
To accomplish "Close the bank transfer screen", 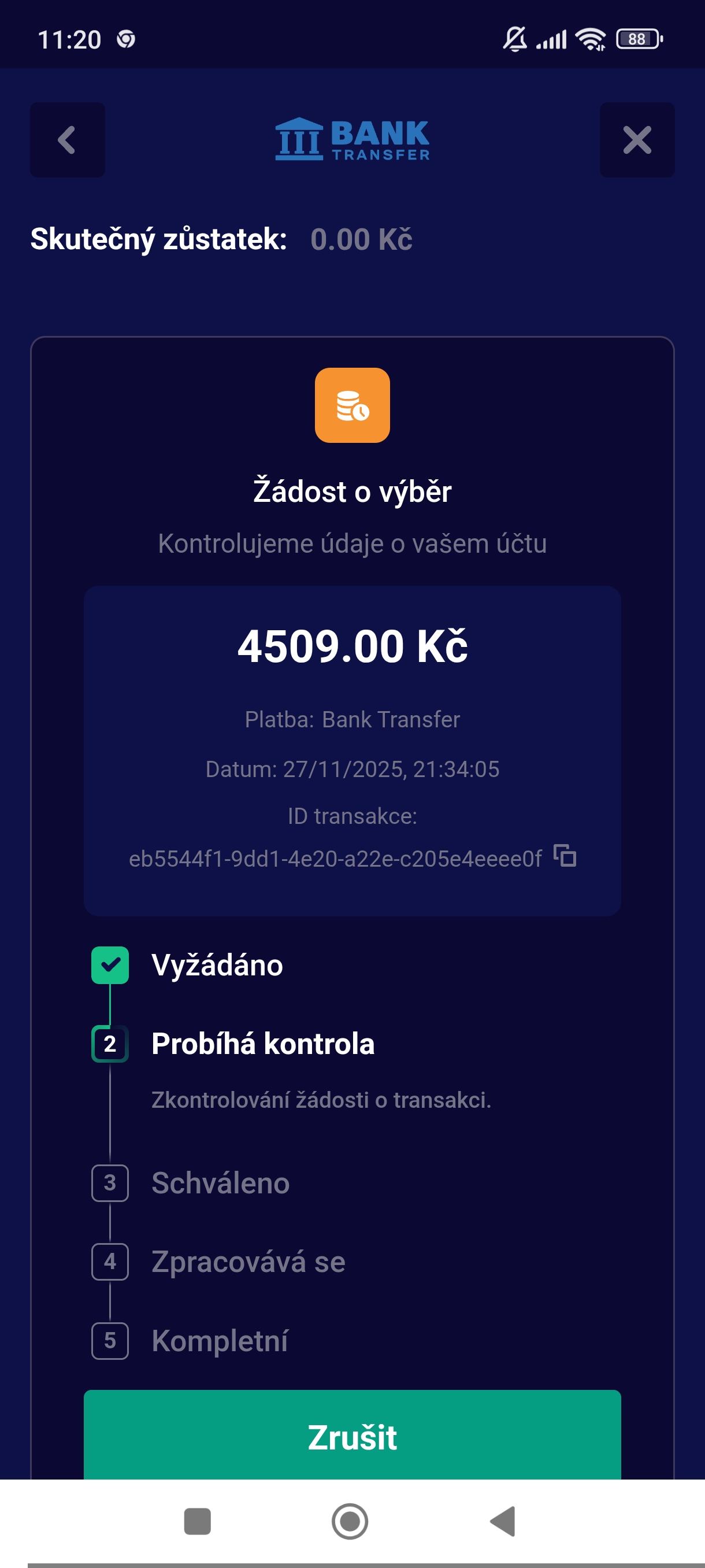I will click(x=637, y=140).
